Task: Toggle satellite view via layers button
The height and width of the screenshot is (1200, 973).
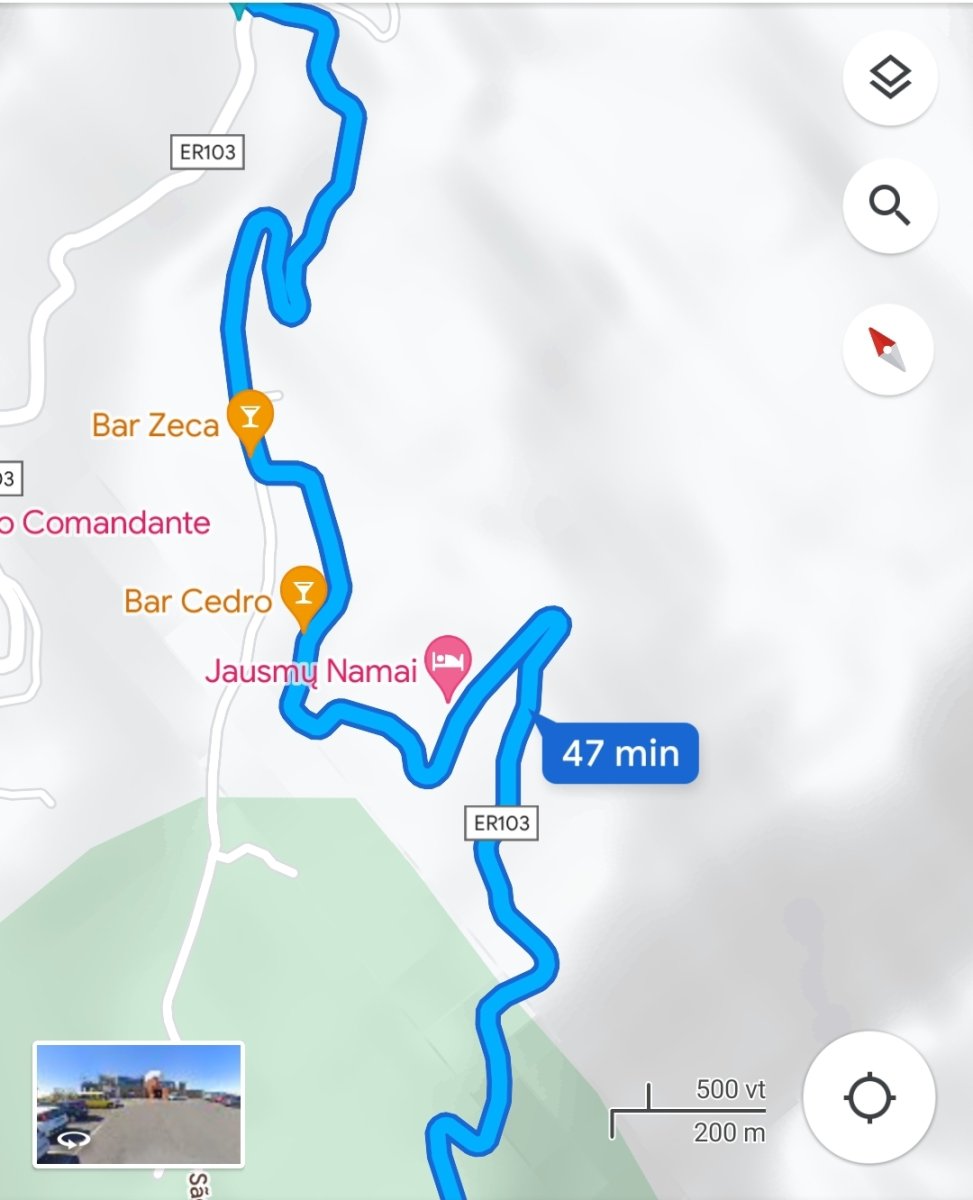Action: coord(889,75)
